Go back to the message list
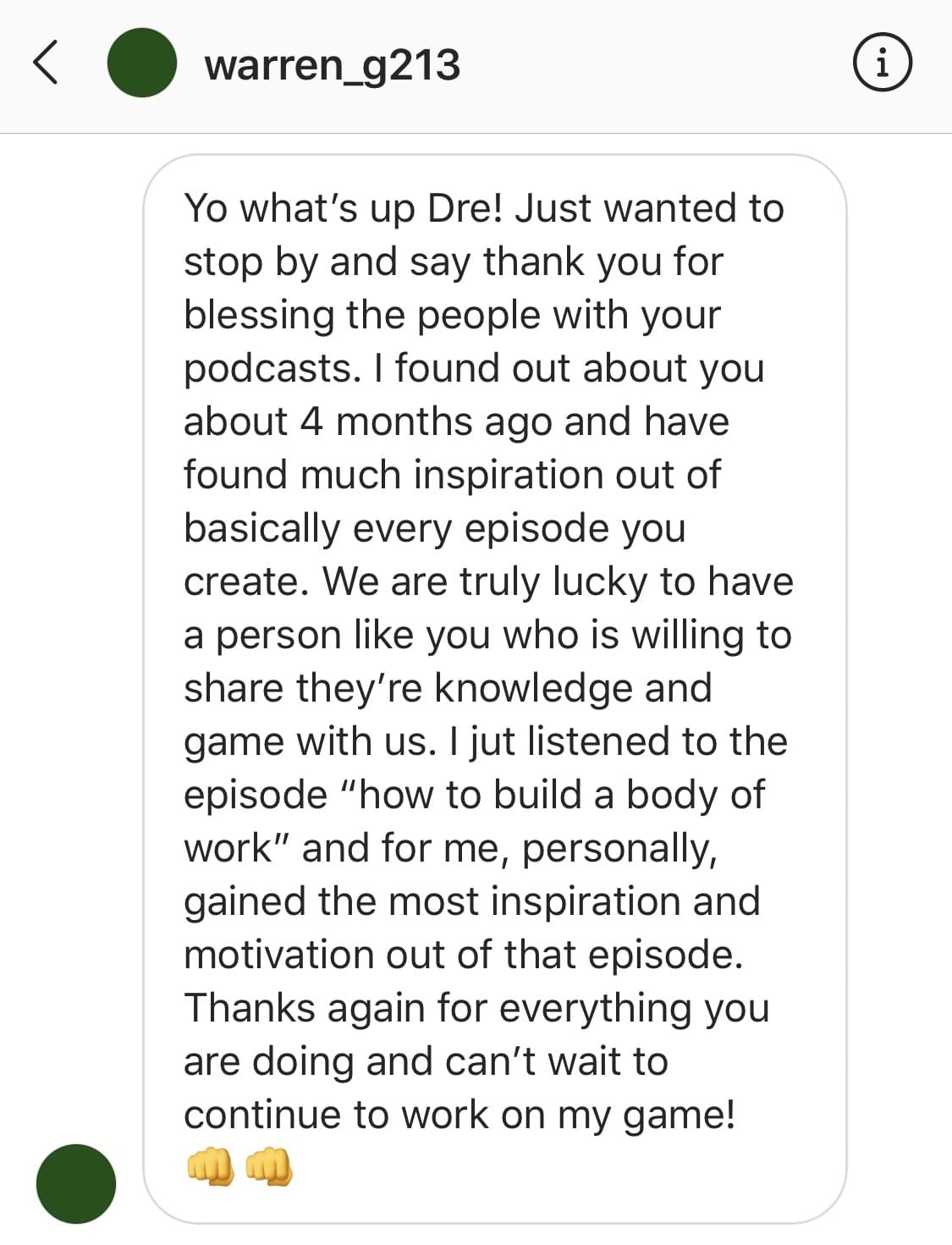This screenshot has height=1245, width=952. (x=46, y=63)
